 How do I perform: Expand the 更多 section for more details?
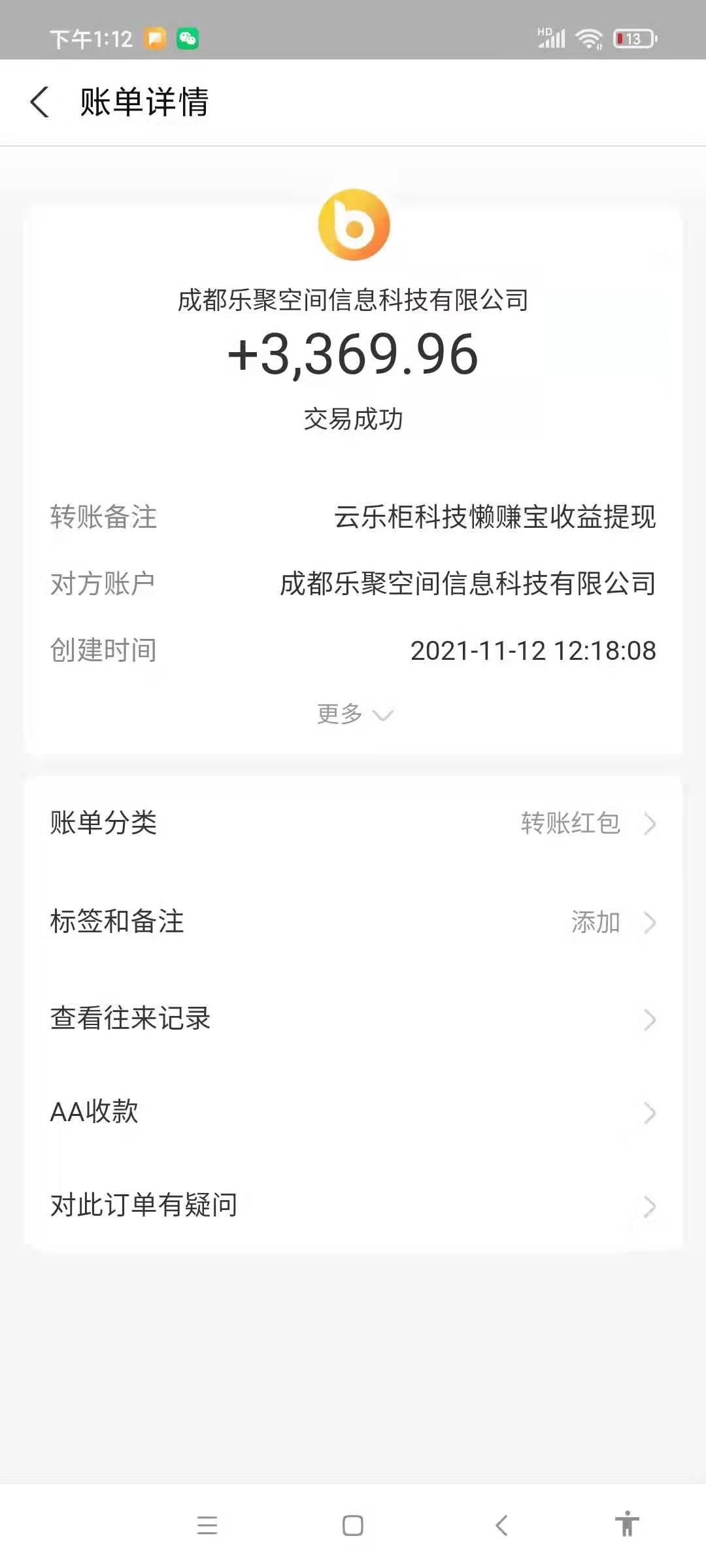(353, 715)
